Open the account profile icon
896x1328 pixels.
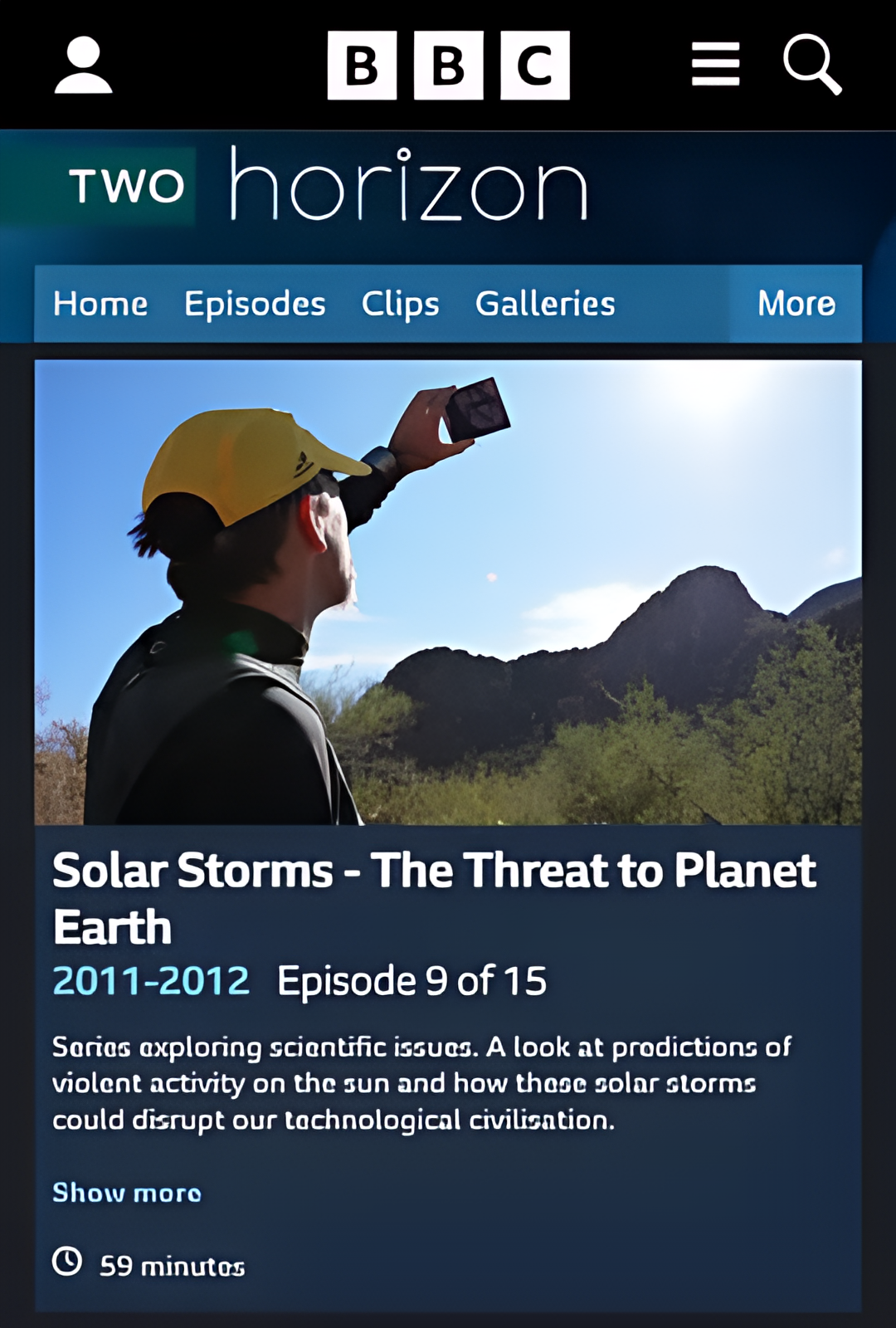(x=83, y=65)
